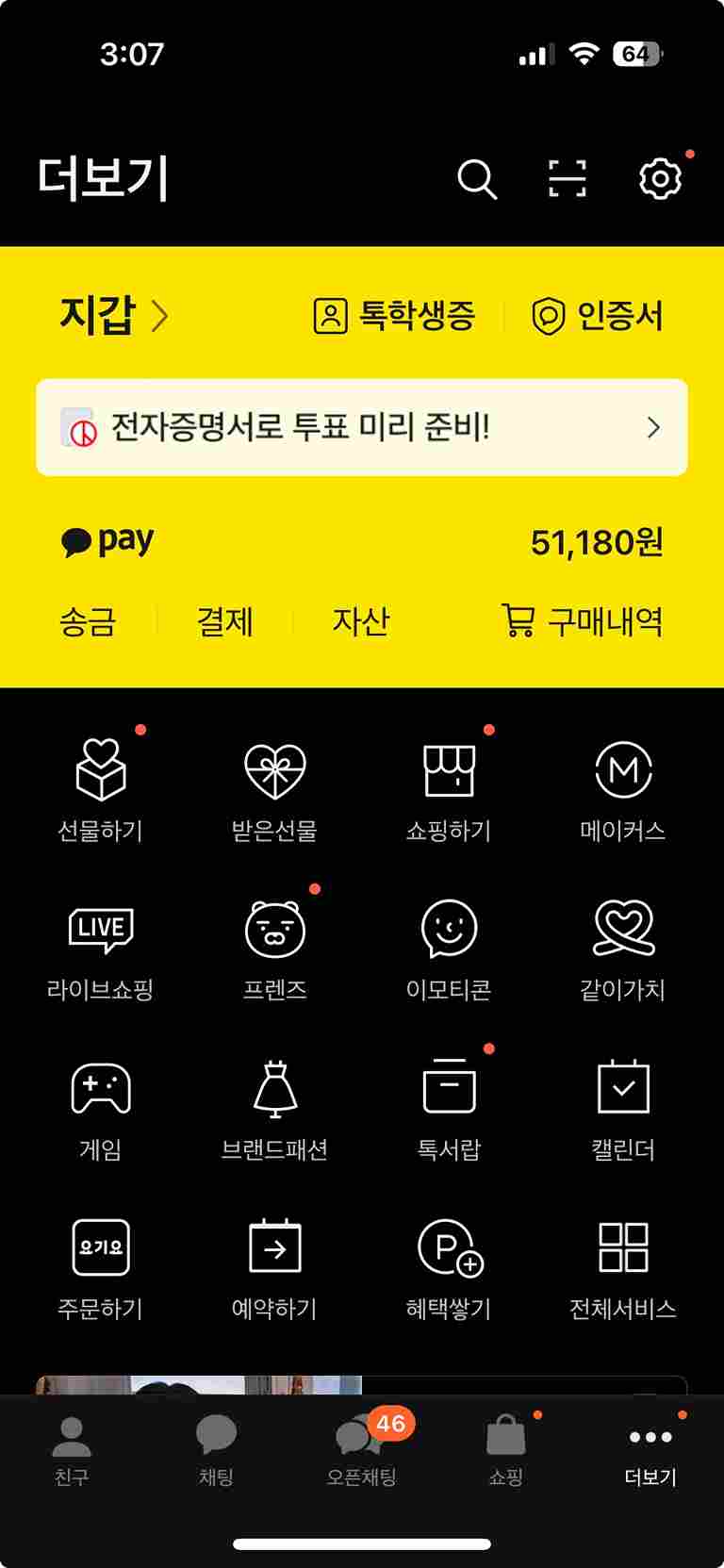
Task: Open the QR code scanner icon
Action: tap(567, 179)
